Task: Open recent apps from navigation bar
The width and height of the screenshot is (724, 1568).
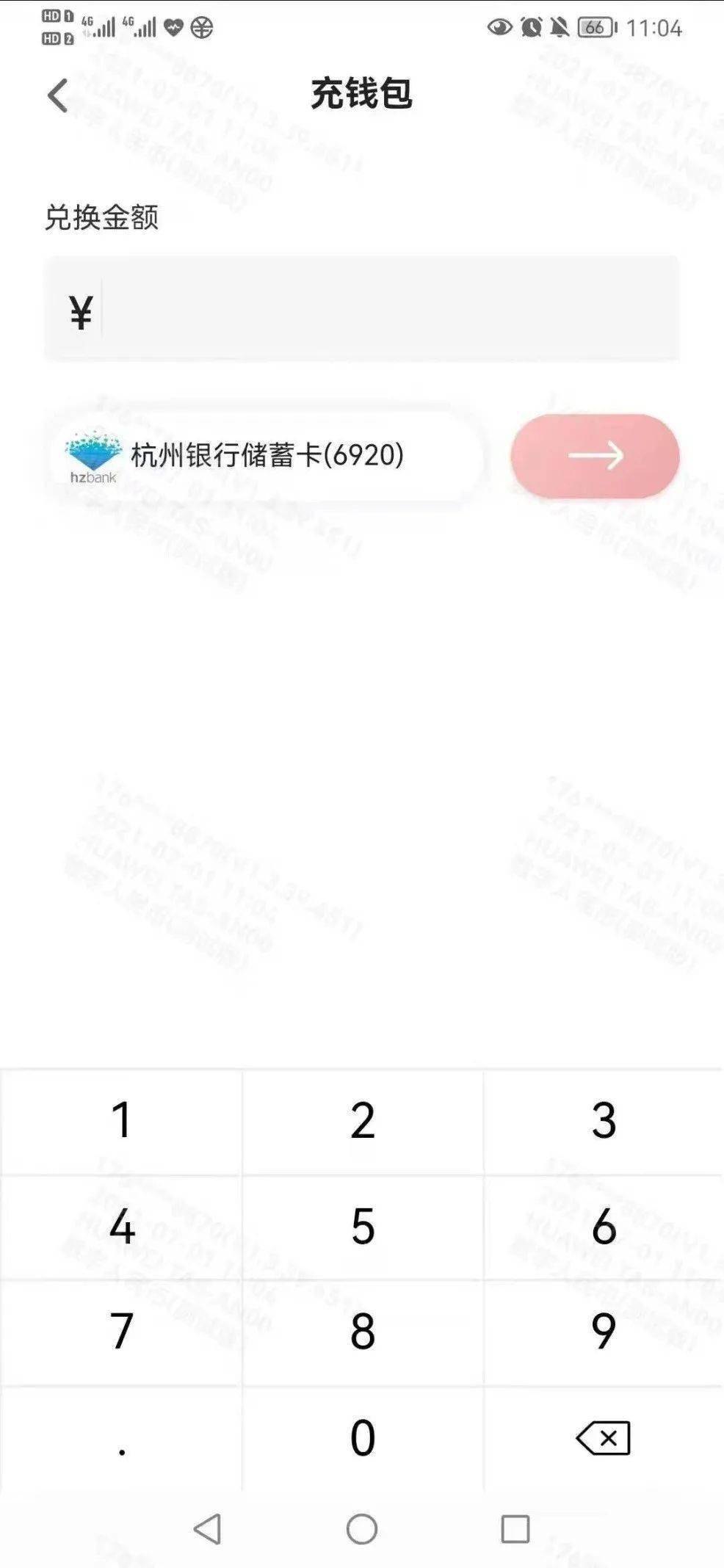Action: pos(515,1530)
